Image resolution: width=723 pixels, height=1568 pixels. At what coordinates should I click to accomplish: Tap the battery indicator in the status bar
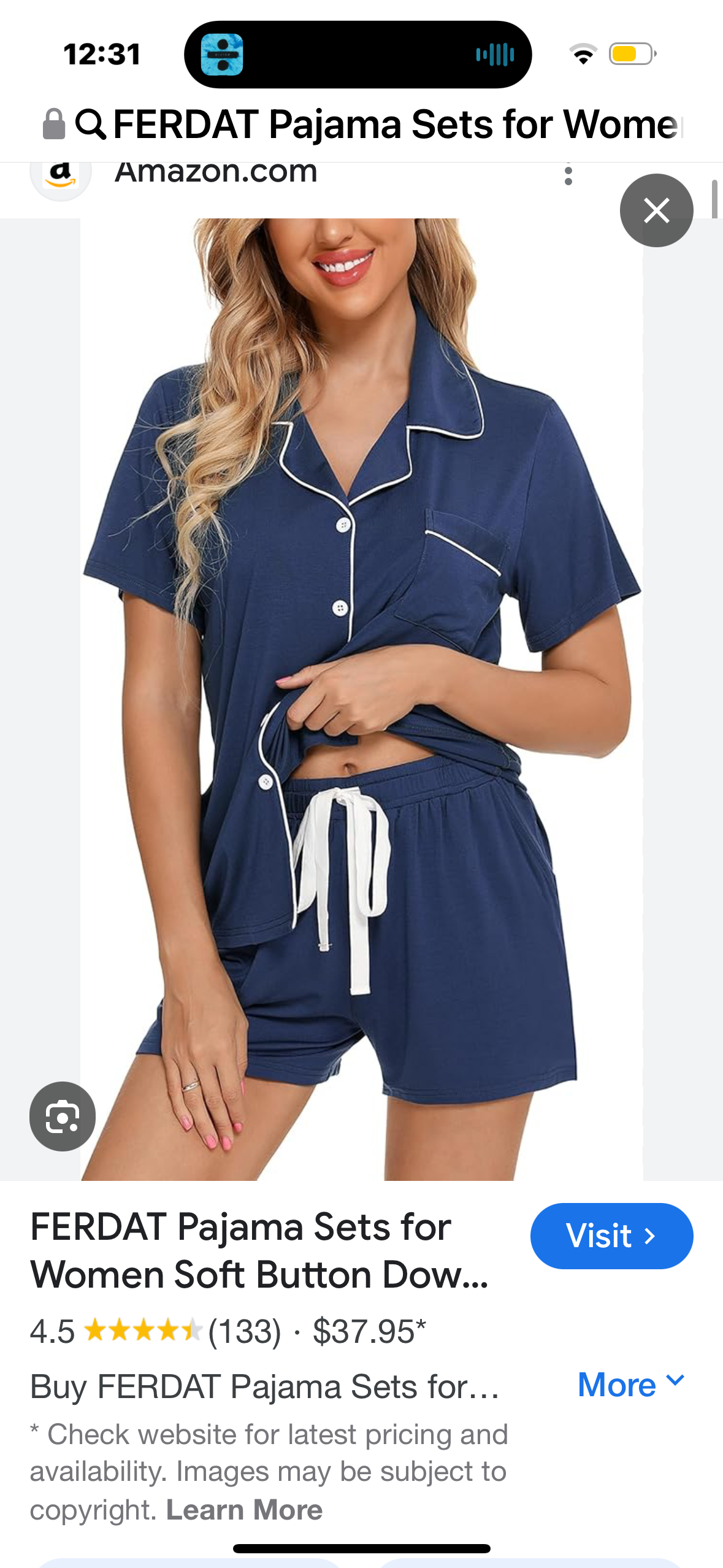[632, 54]
